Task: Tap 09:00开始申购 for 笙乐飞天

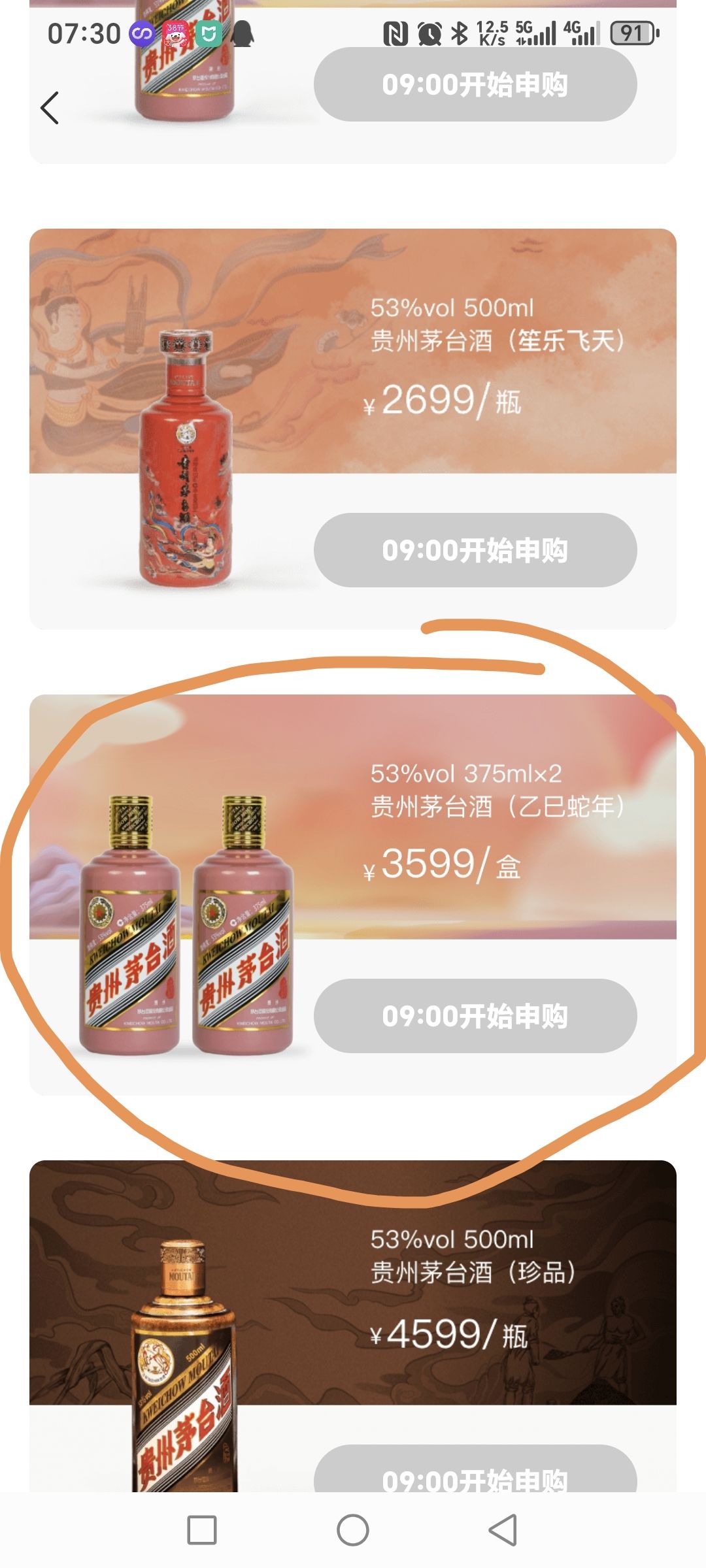Action: [x=475, y=550]
